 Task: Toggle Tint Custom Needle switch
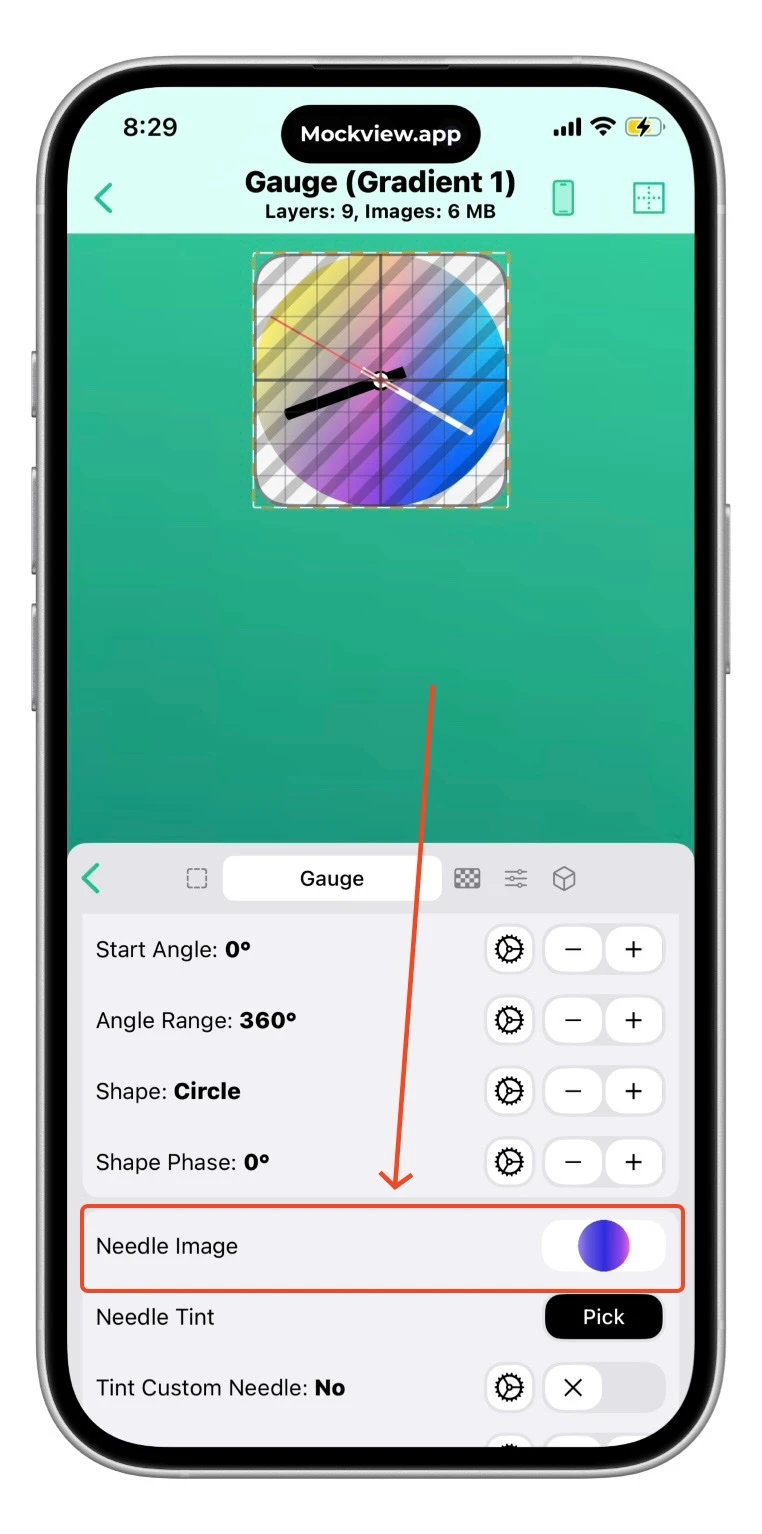click(603, 1388)
